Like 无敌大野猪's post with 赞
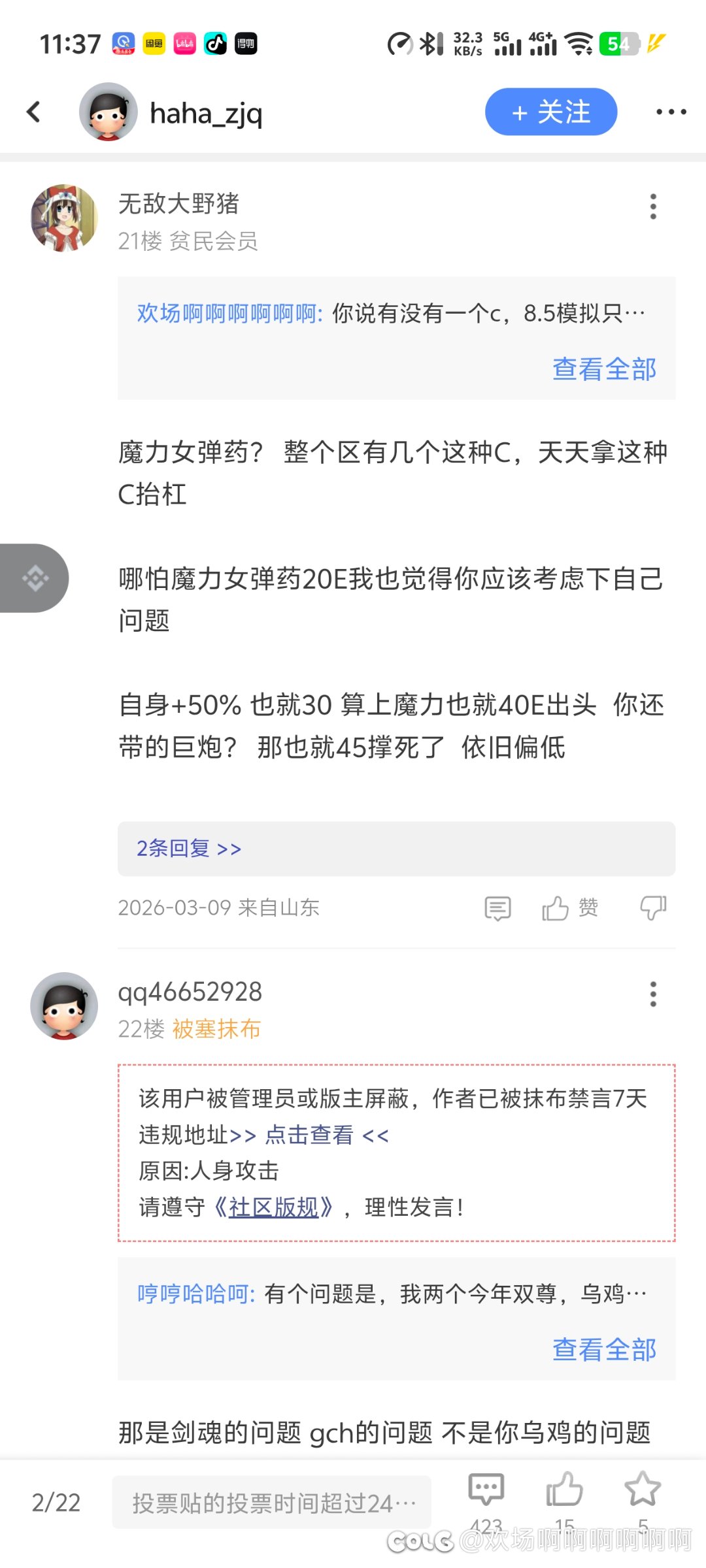The width and height of the screenshot is (706, 1568). [569, 907]
